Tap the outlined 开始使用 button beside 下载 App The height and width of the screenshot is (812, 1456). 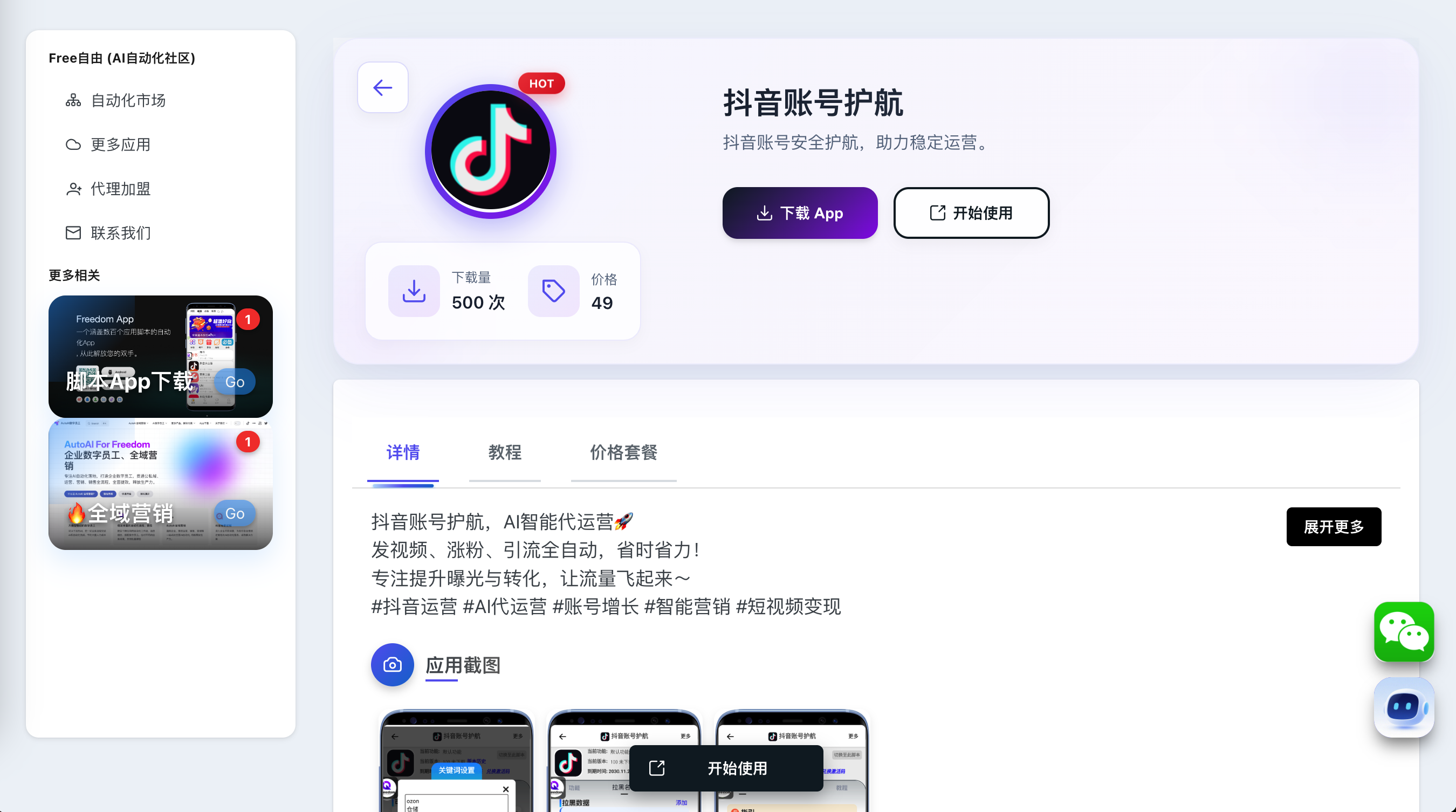click(971, 213)
